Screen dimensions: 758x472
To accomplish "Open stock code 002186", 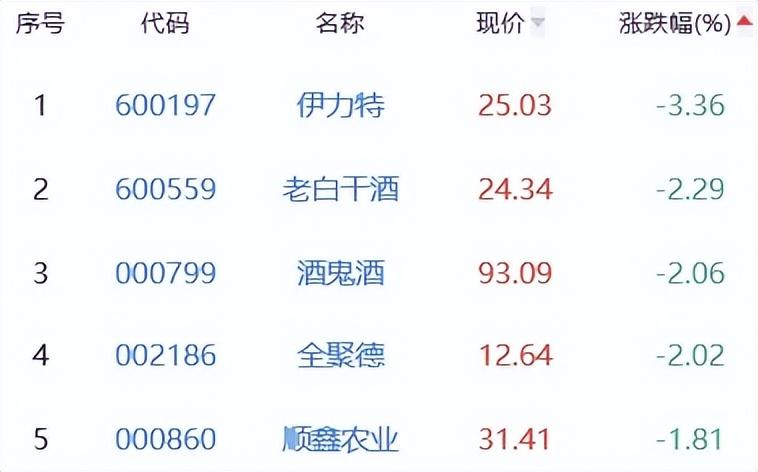I will tap(165, 356).
